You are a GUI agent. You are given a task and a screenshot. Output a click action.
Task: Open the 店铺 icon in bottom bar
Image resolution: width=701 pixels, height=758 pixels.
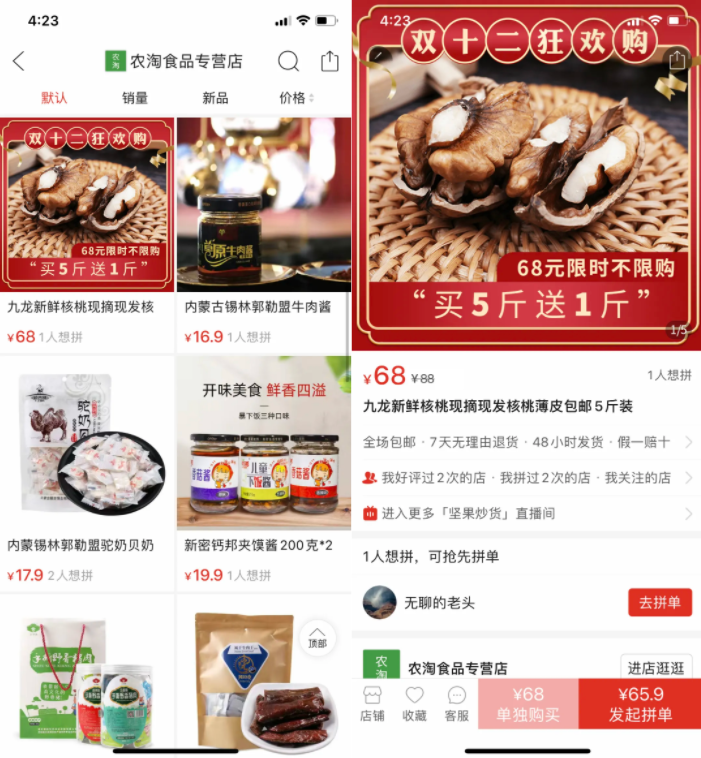coord(372,703)
